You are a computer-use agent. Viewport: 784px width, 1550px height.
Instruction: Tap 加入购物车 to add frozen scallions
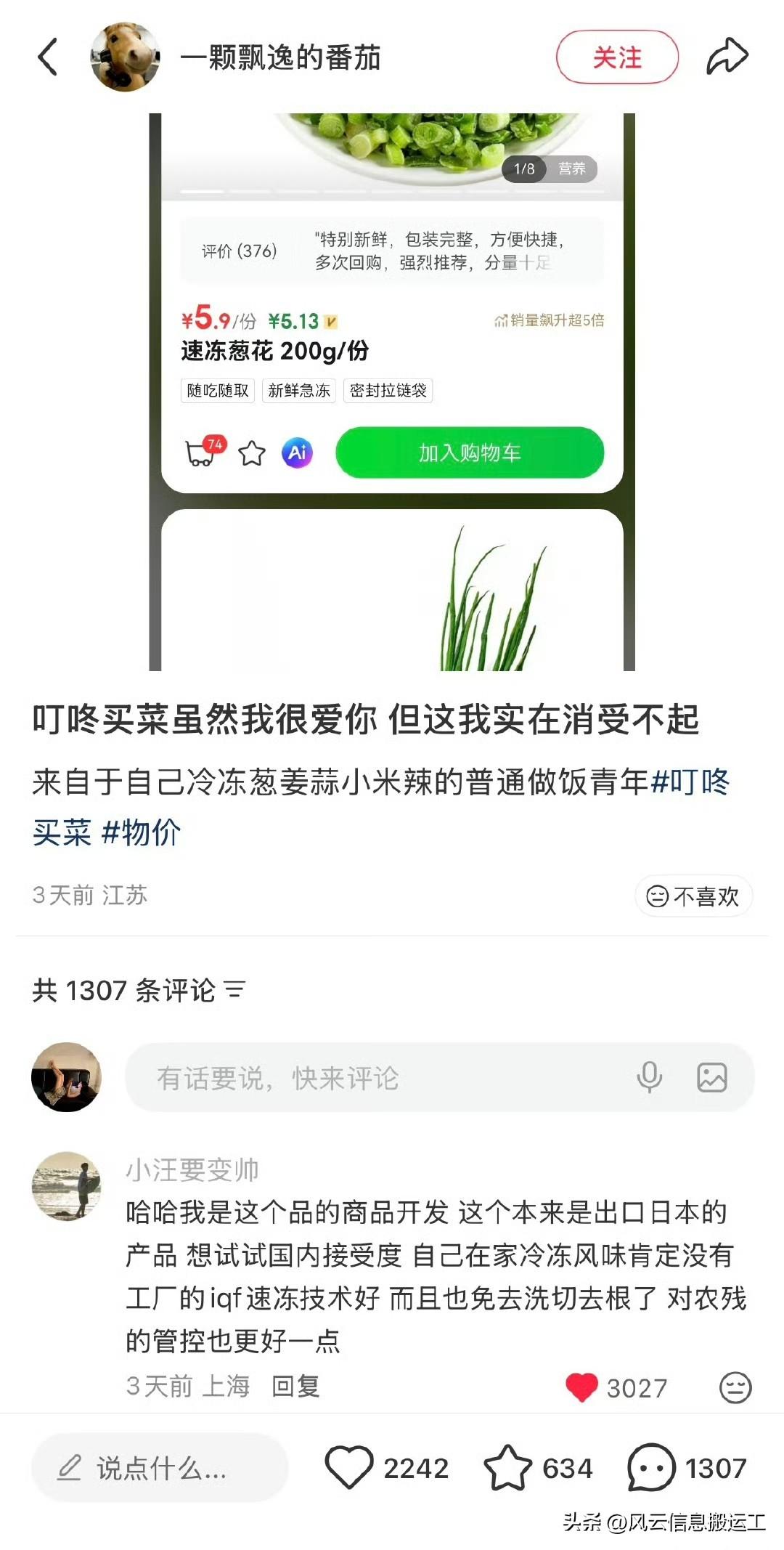[x=469, y=453]
